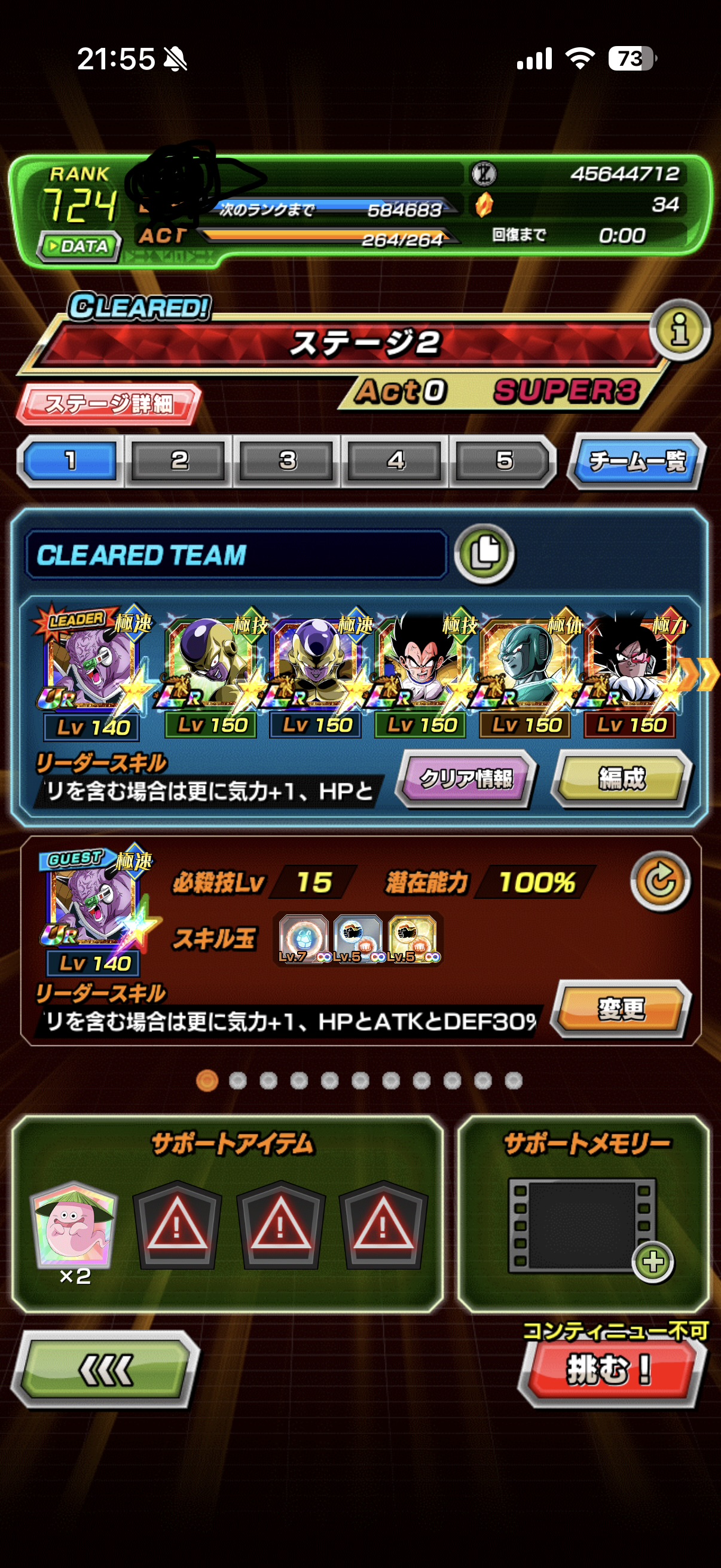This screenshot has width=721, height=1568.
Task: Open the stage info icon
Action: pos(679,330)
